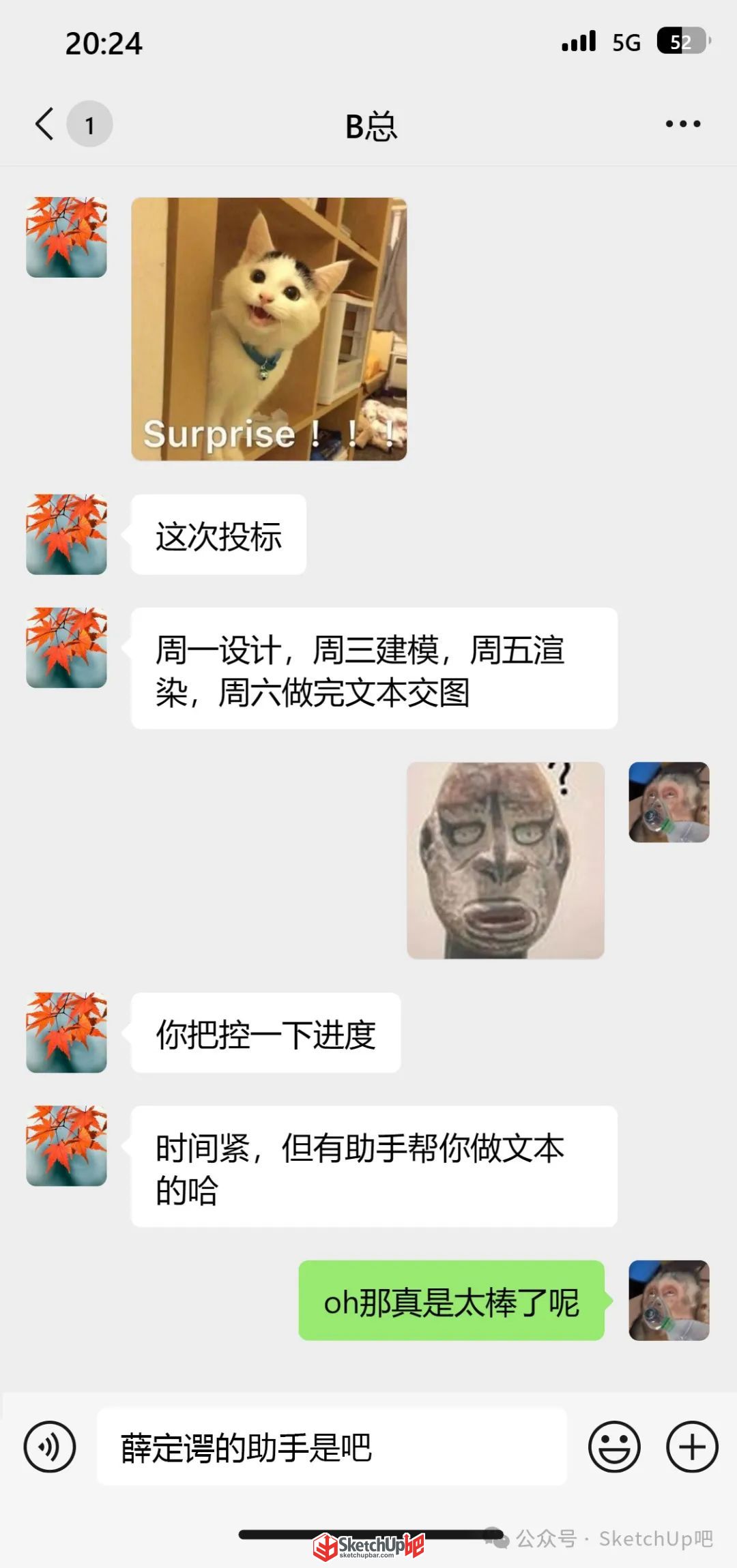737x1568 pixels.
Task: Go back to the chat list
Action: 45,124
